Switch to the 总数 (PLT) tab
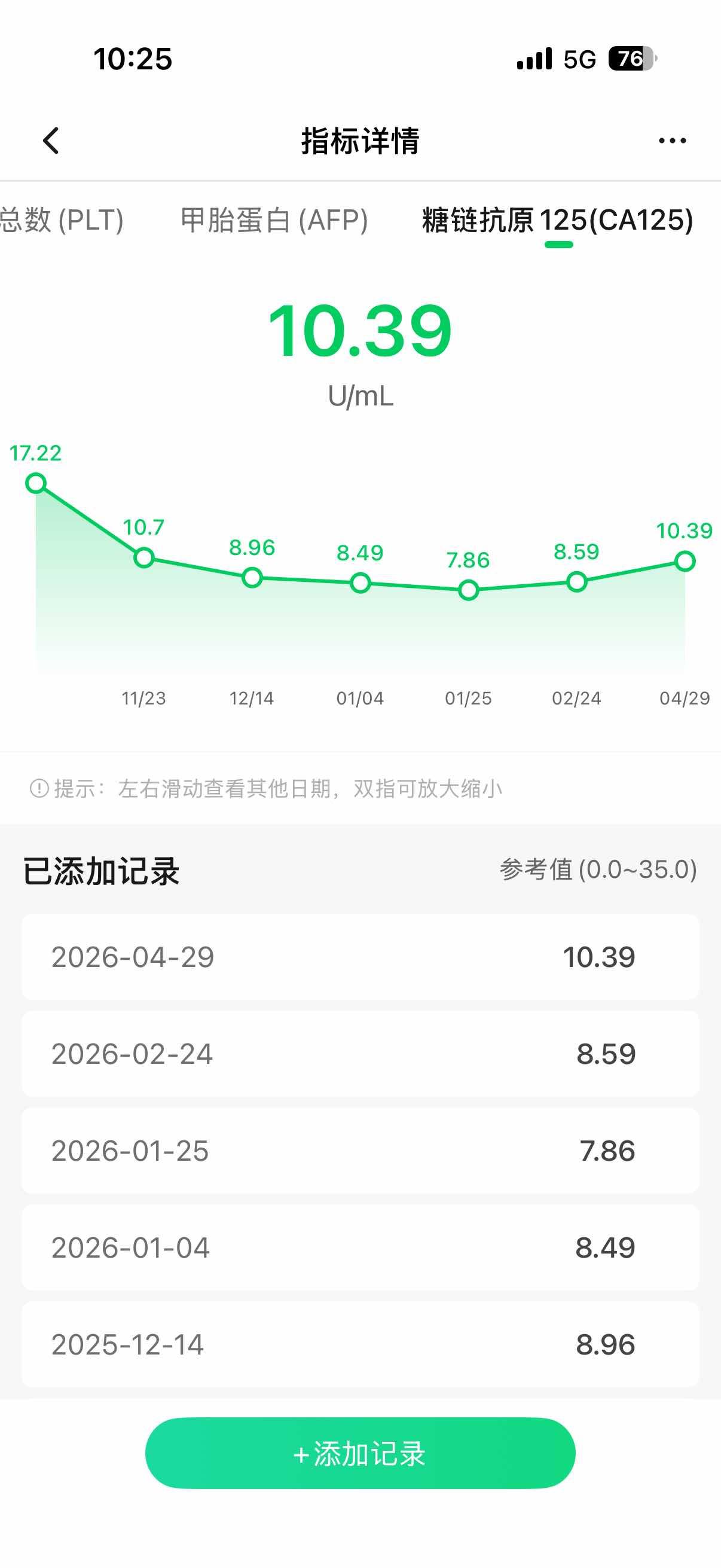The width and height of the screenshot is (721, 1568). pyautogui.click(x=61, y=219)
